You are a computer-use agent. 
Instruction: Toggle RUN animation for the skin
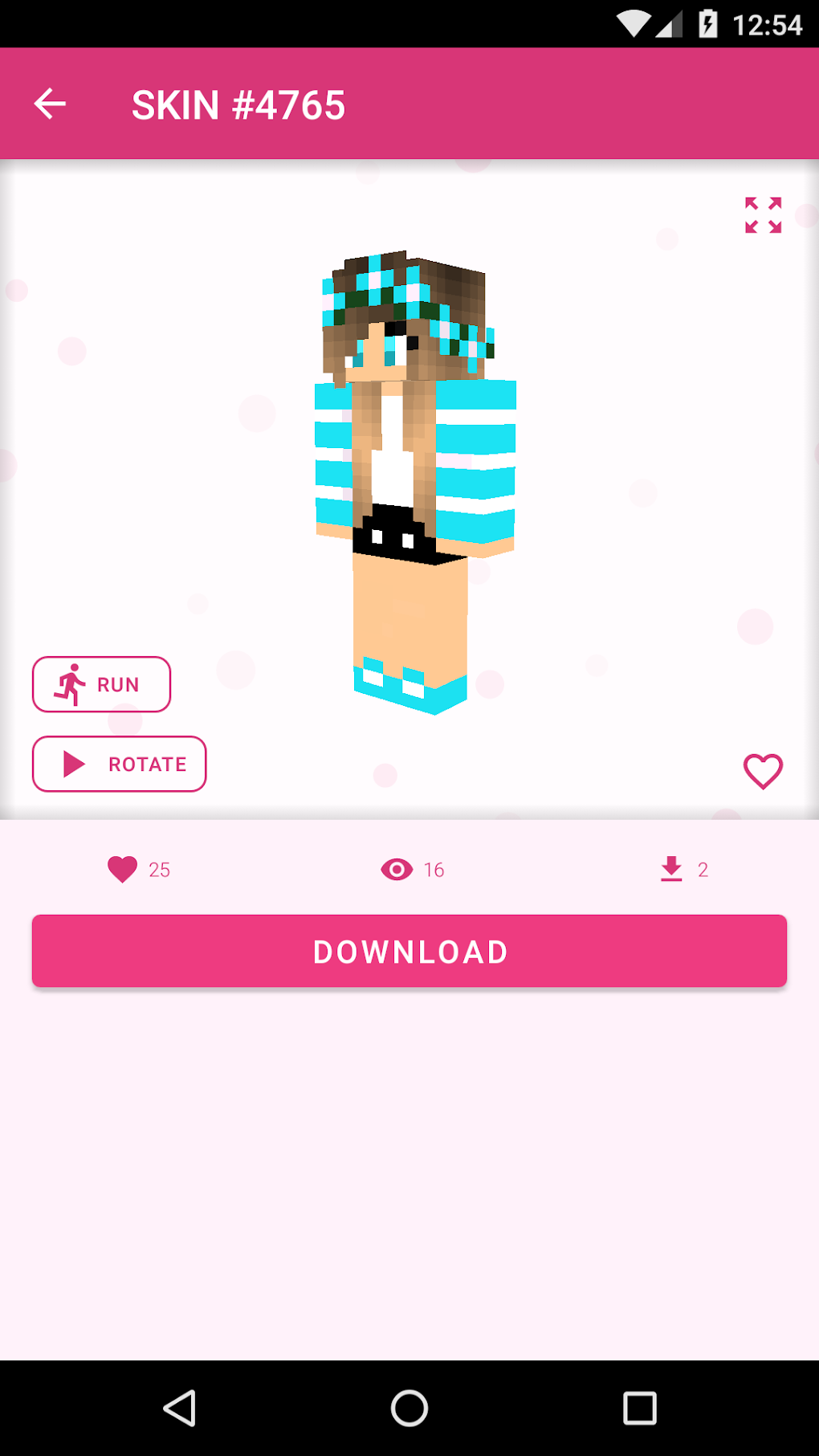click(100, 683)
